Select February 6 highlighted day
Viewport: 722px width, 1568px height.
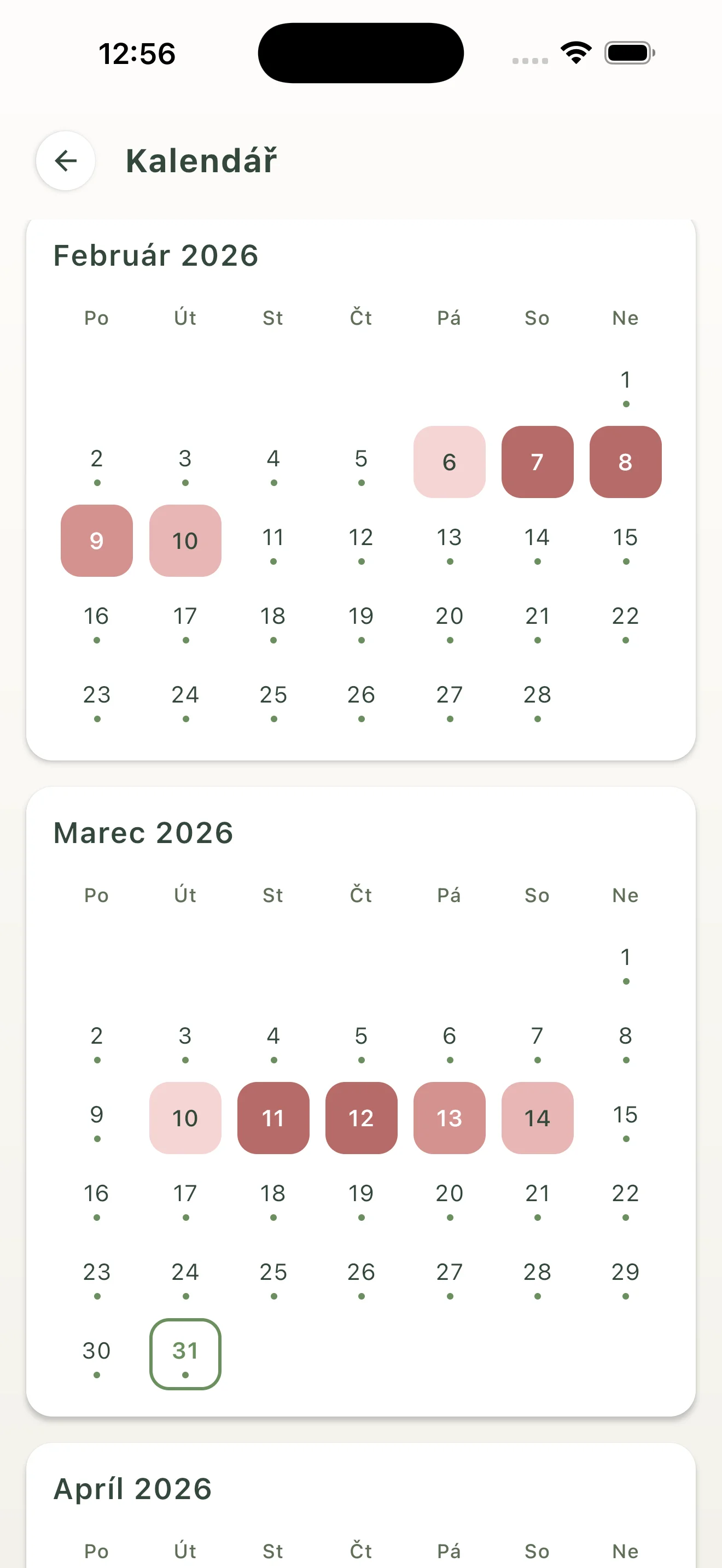(x=449, y=462)
